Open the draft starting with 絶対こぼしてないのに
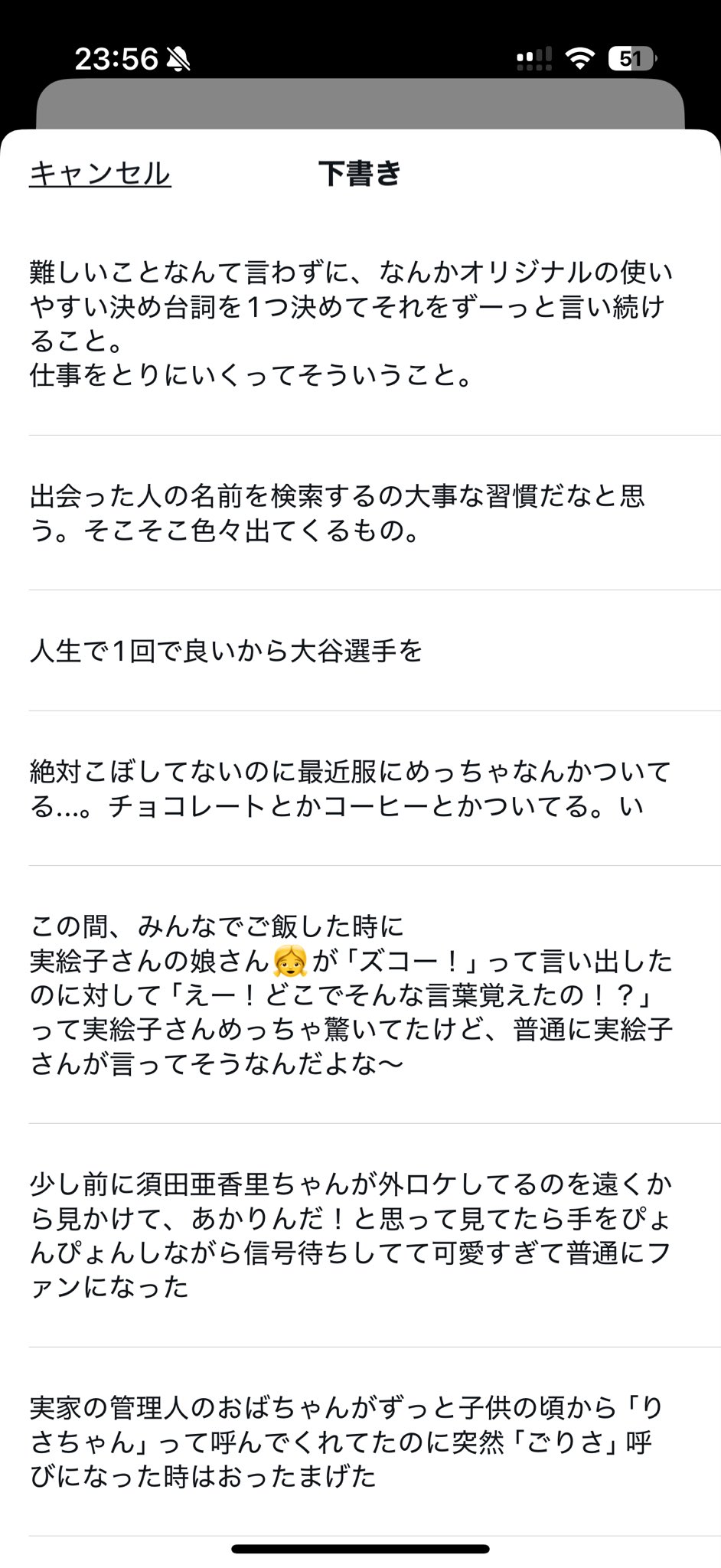This screenshot has height=1568, width=721. pyautogui.click(x=351, y=789)
